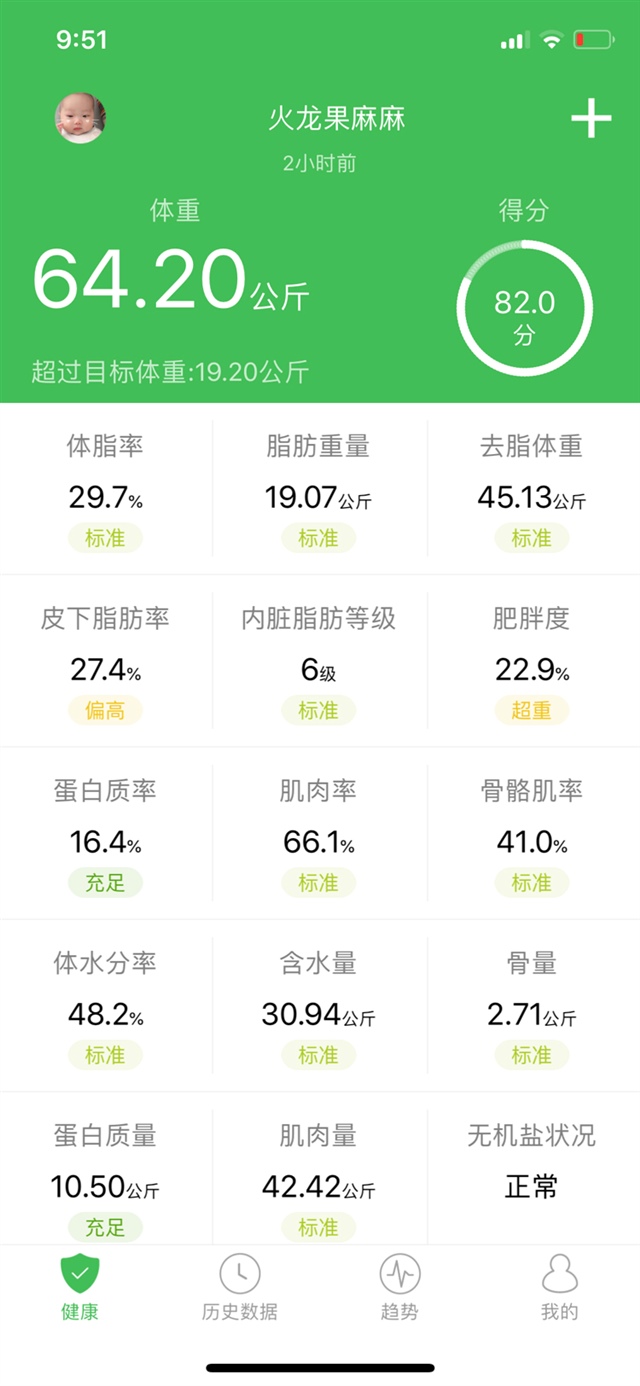View 内脏脂肪等级 details
The width and height of the screenshot is (640, 1386).
click(319, 662)
